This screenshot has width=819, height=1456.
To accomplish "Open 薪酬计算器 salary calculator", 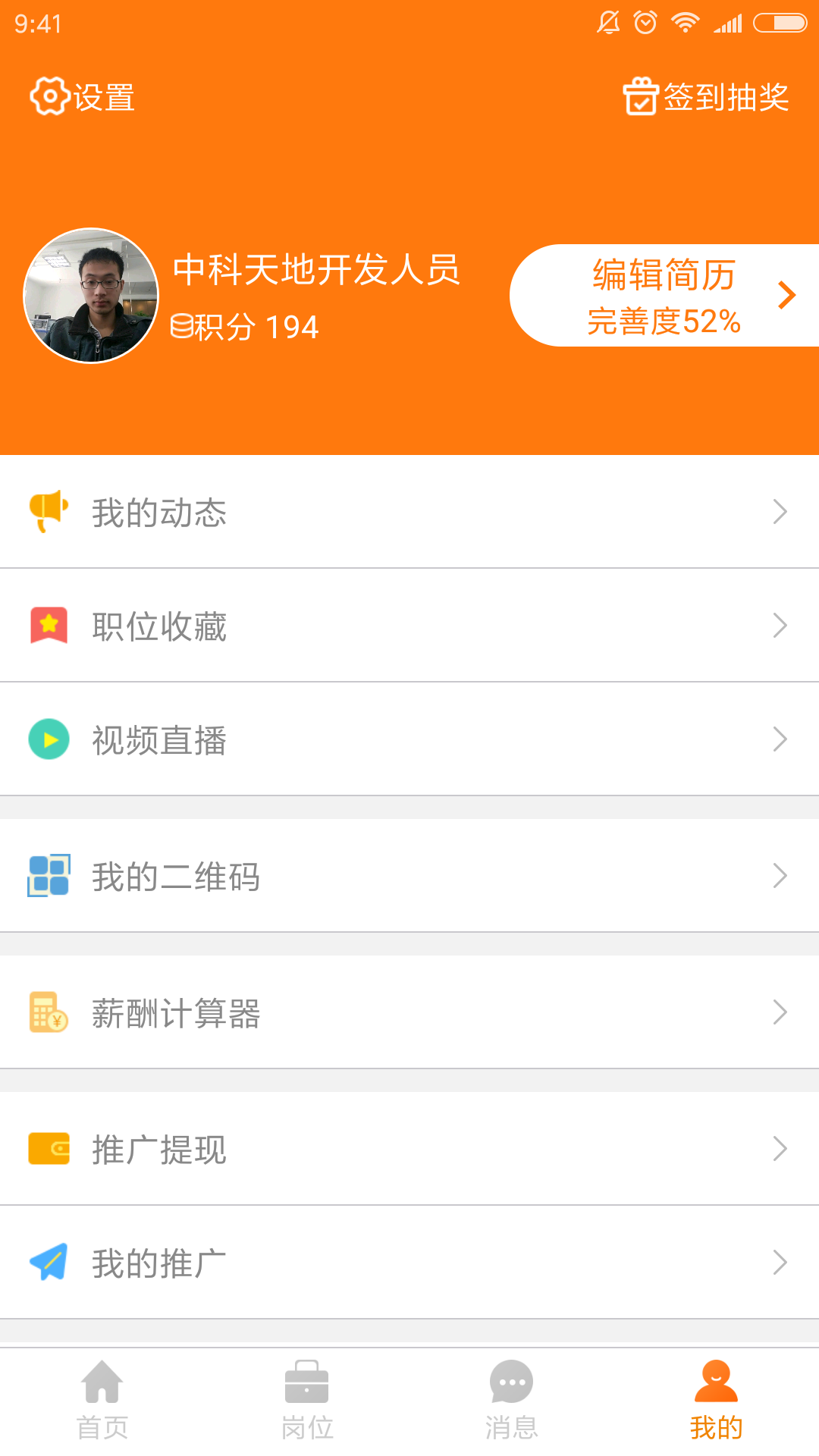I will 409,1013.
